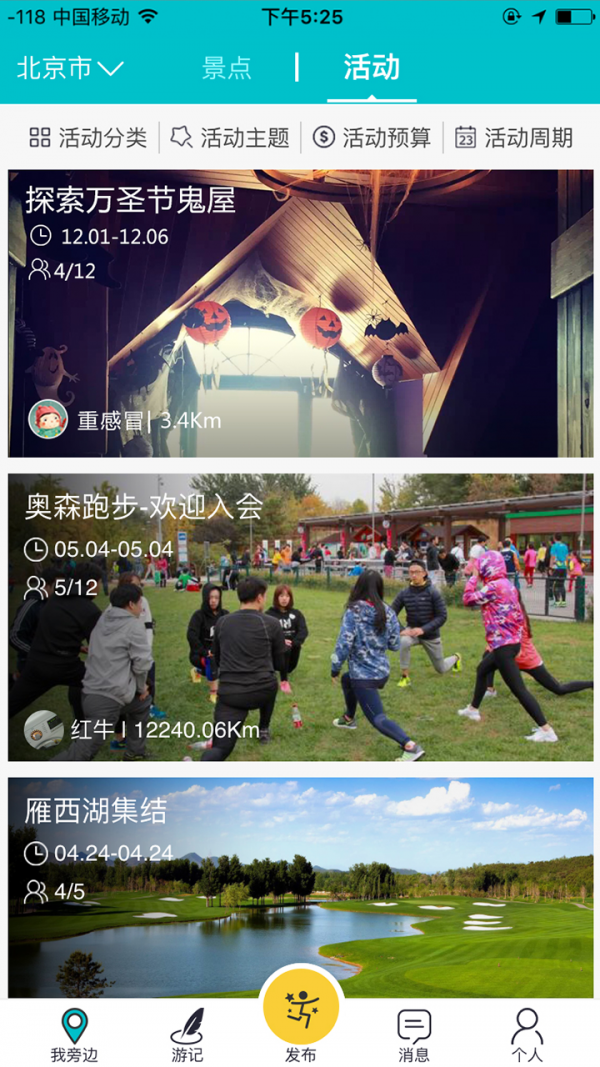
Task: Switch to the 个人 profile tab
Action: [x=527, y=1035]
